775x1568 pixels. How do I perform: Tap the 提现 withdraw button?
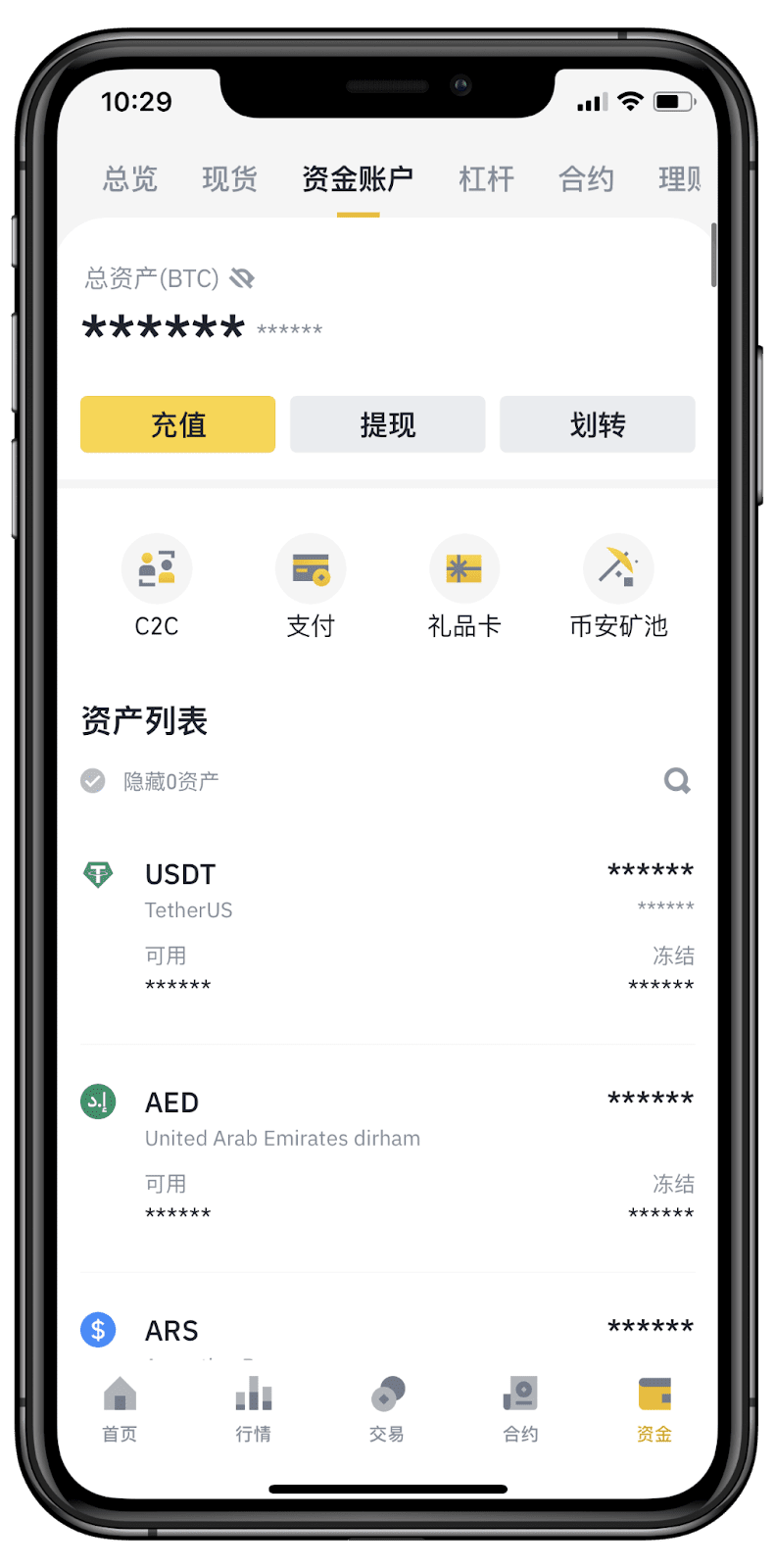pos(387,424)
